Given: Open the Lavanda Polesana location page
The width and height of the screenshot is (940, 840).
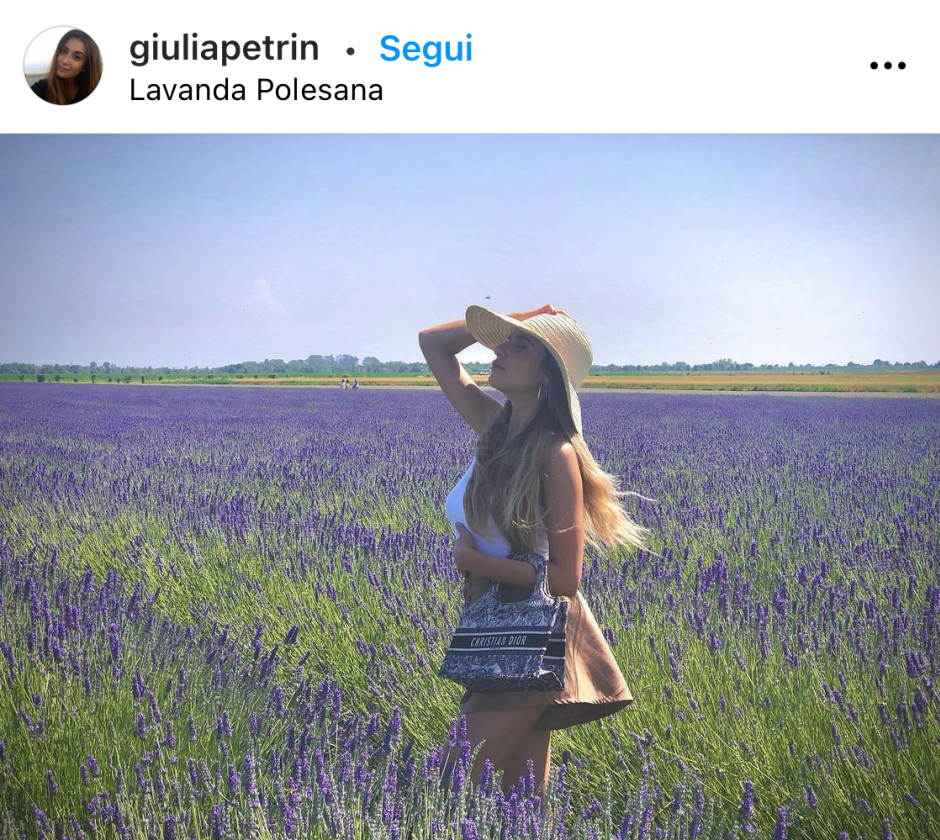Looking at the screenshot, I should [x=256, y=90].
